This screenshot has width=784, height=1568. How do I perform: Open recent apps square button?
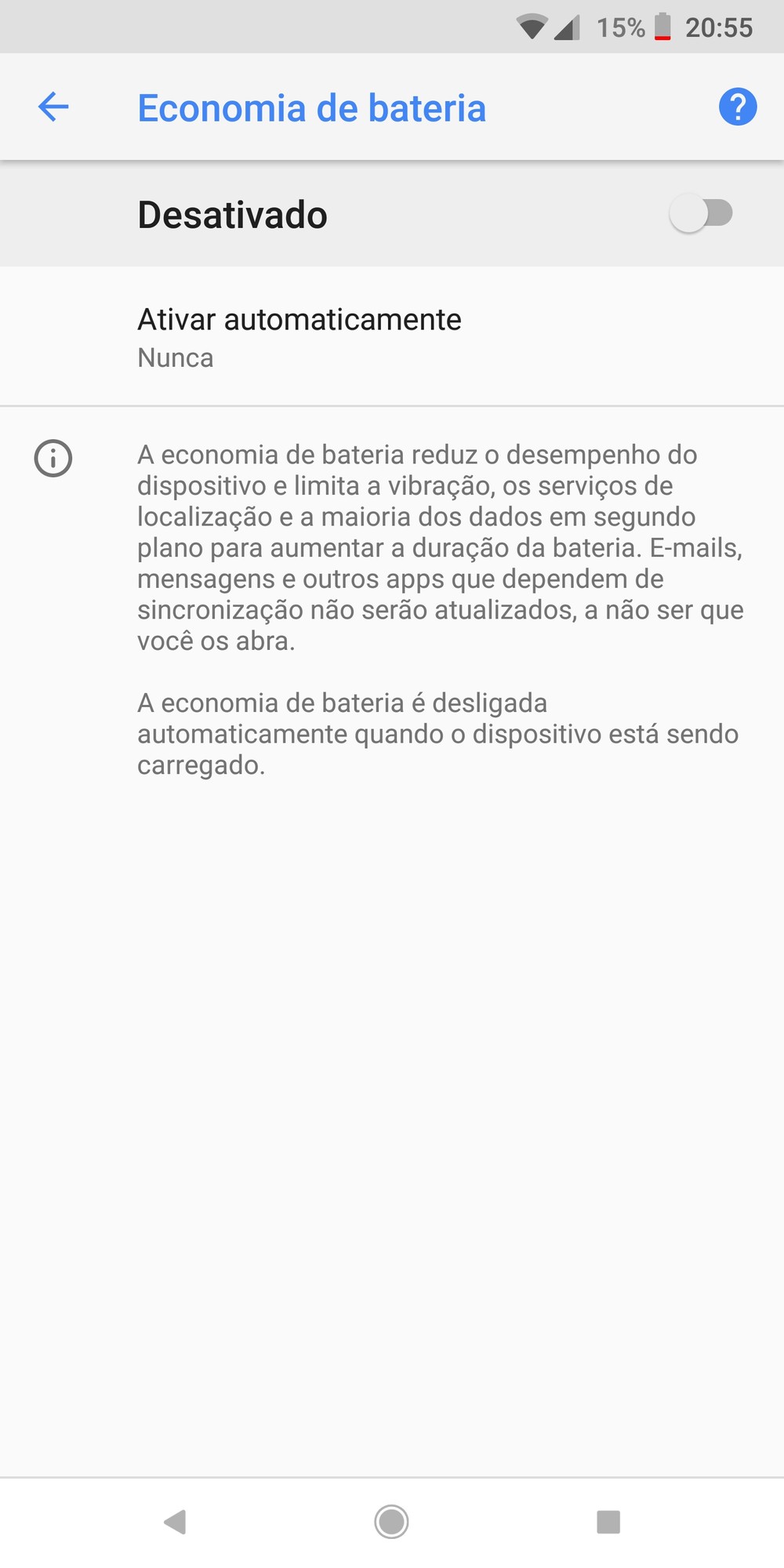click(x=608, y=1522)
